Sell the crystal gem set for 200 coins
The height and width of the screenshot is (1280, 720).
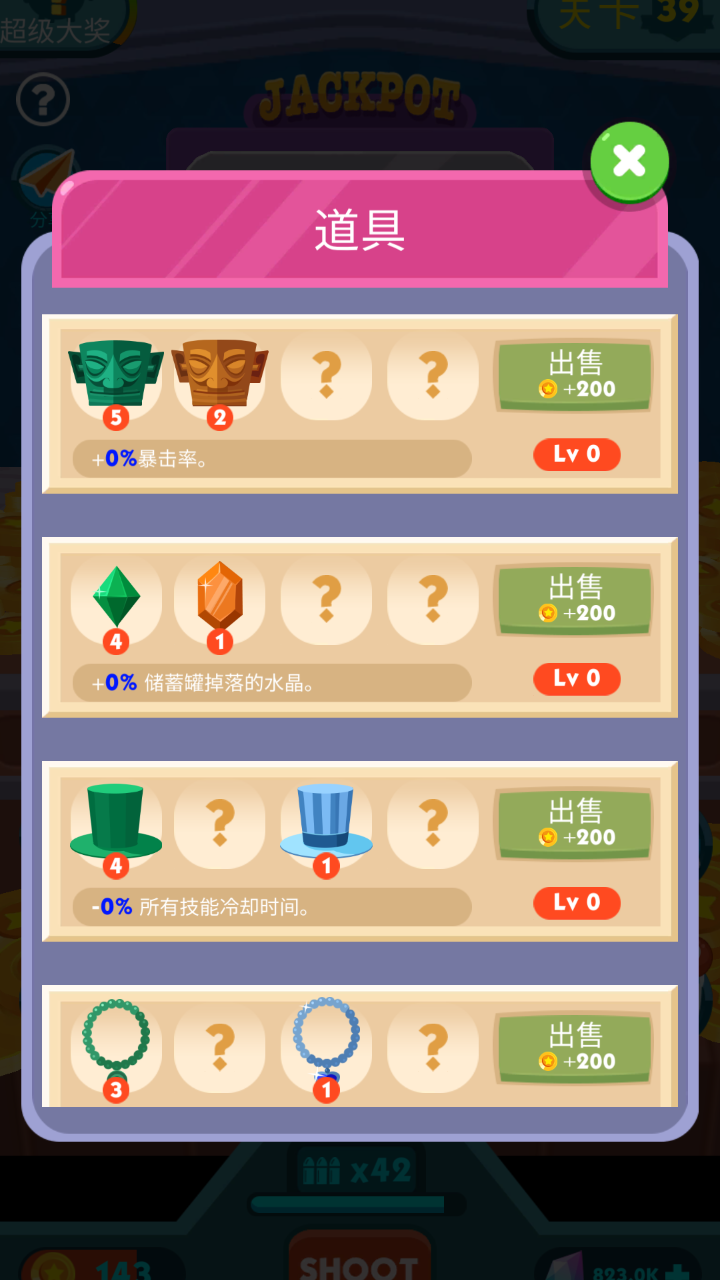(575, 599)
